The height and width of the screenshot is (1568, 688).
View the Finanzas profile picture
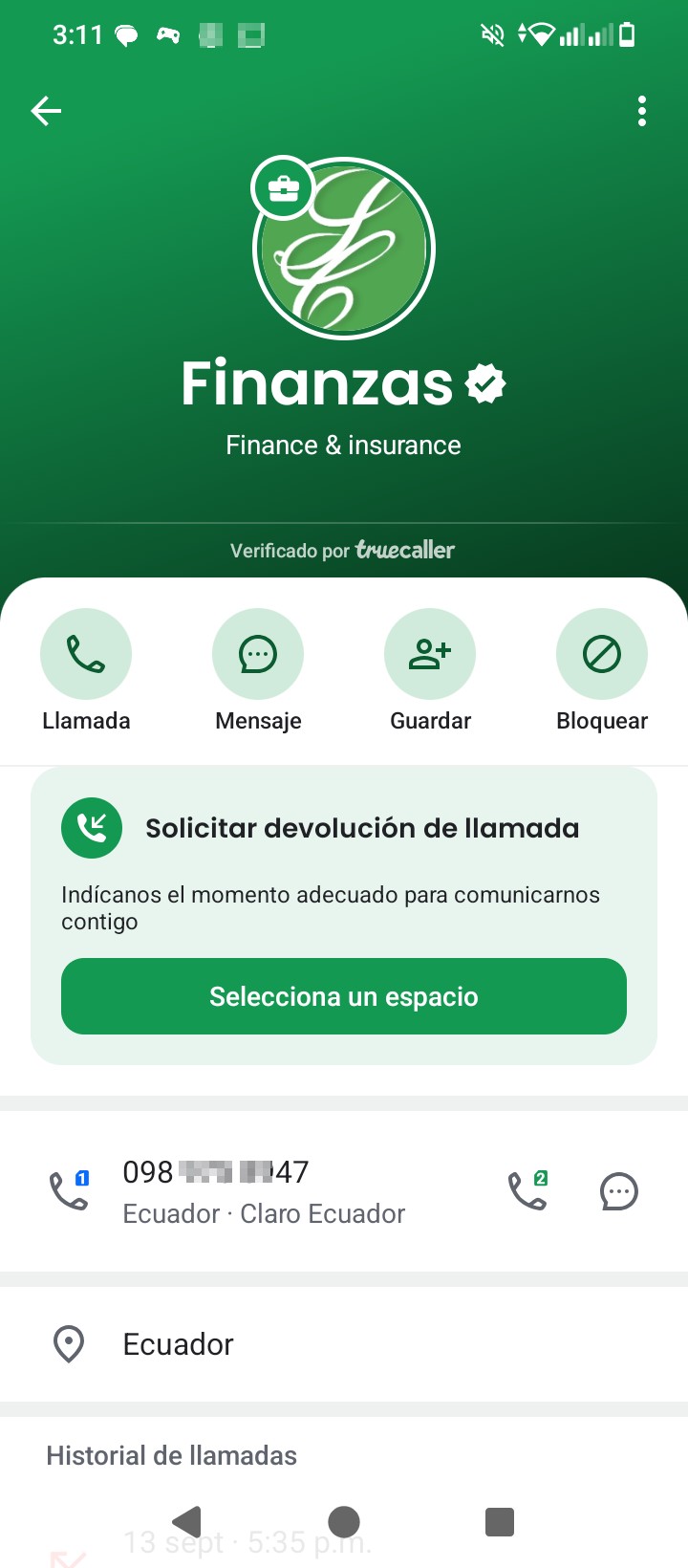[344, 249]
